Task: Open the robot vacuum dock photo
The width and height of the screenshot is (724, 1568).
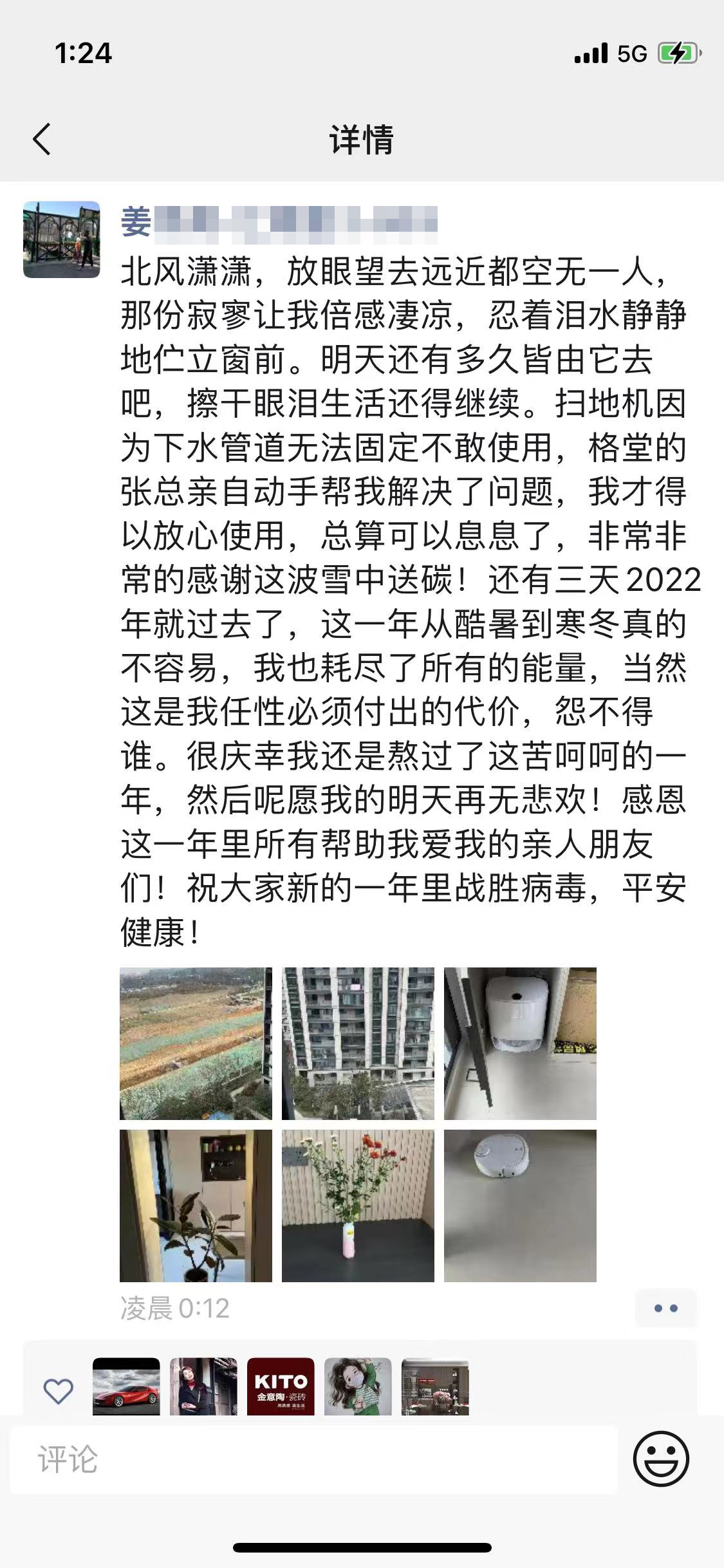Action: (x=520, y=1043)
